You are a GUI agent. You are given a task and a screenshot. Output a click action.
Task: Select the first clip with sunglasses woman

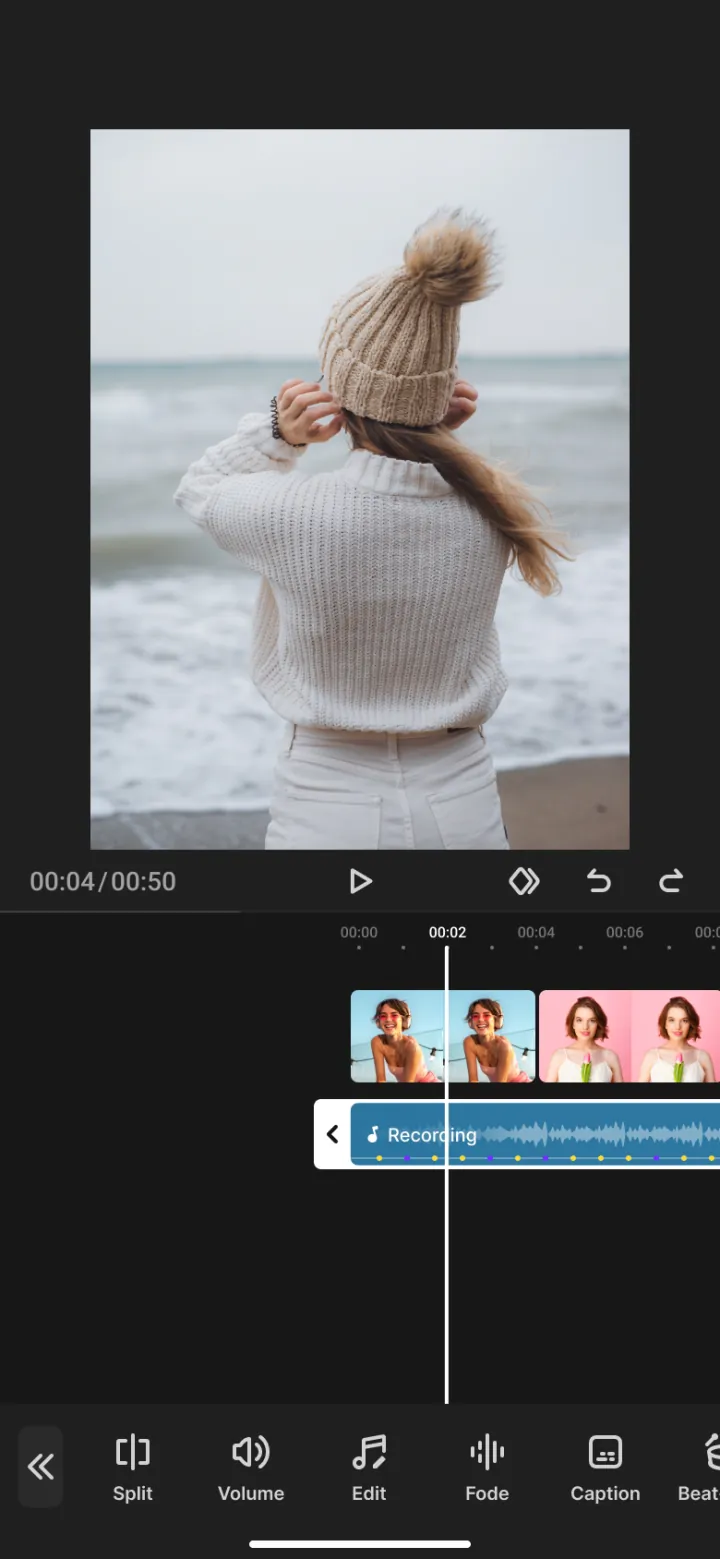tap(443, 1036)
